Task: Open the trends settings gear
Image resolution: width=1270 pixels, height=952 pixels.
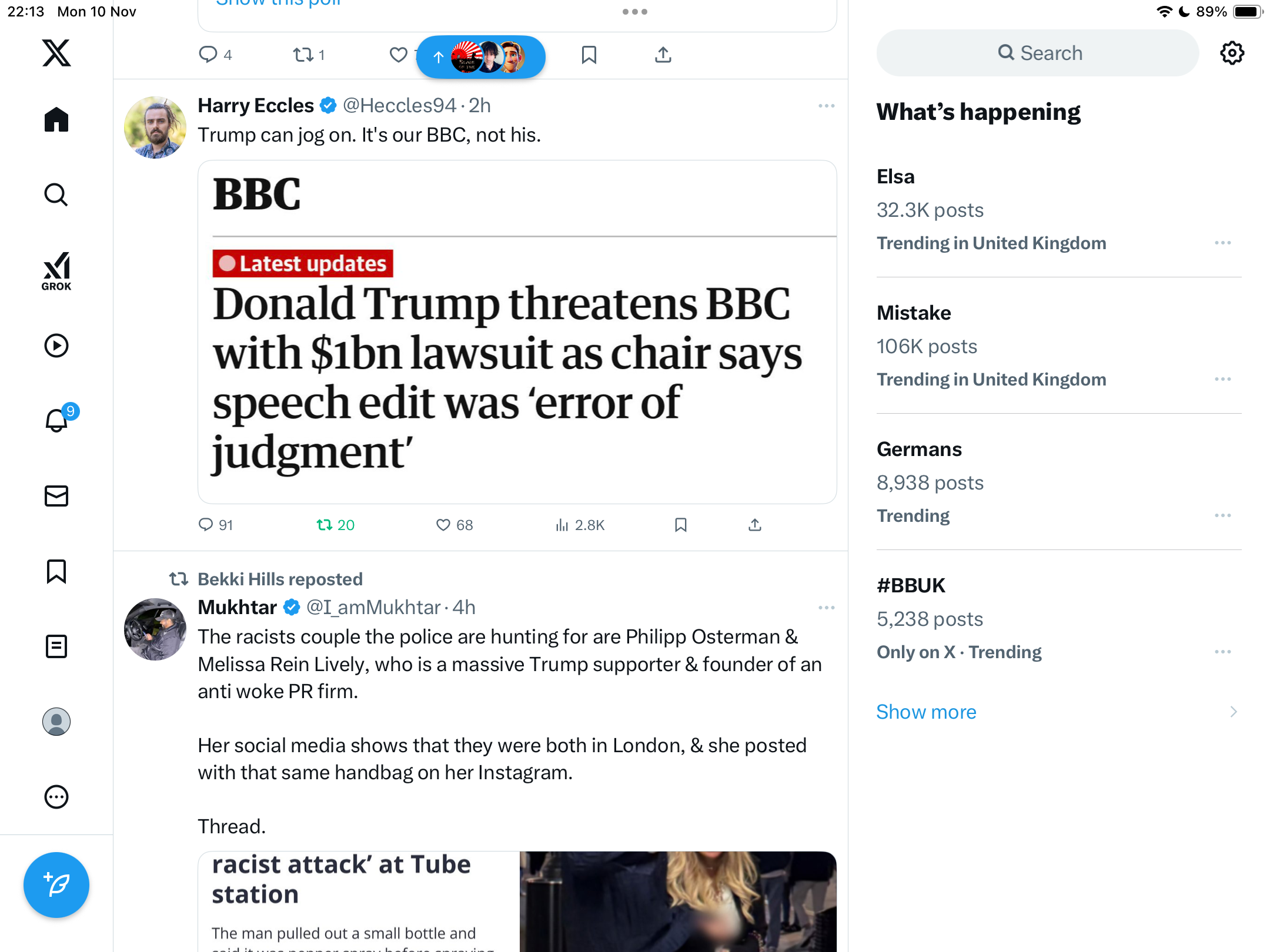Action: [1232, 53]
